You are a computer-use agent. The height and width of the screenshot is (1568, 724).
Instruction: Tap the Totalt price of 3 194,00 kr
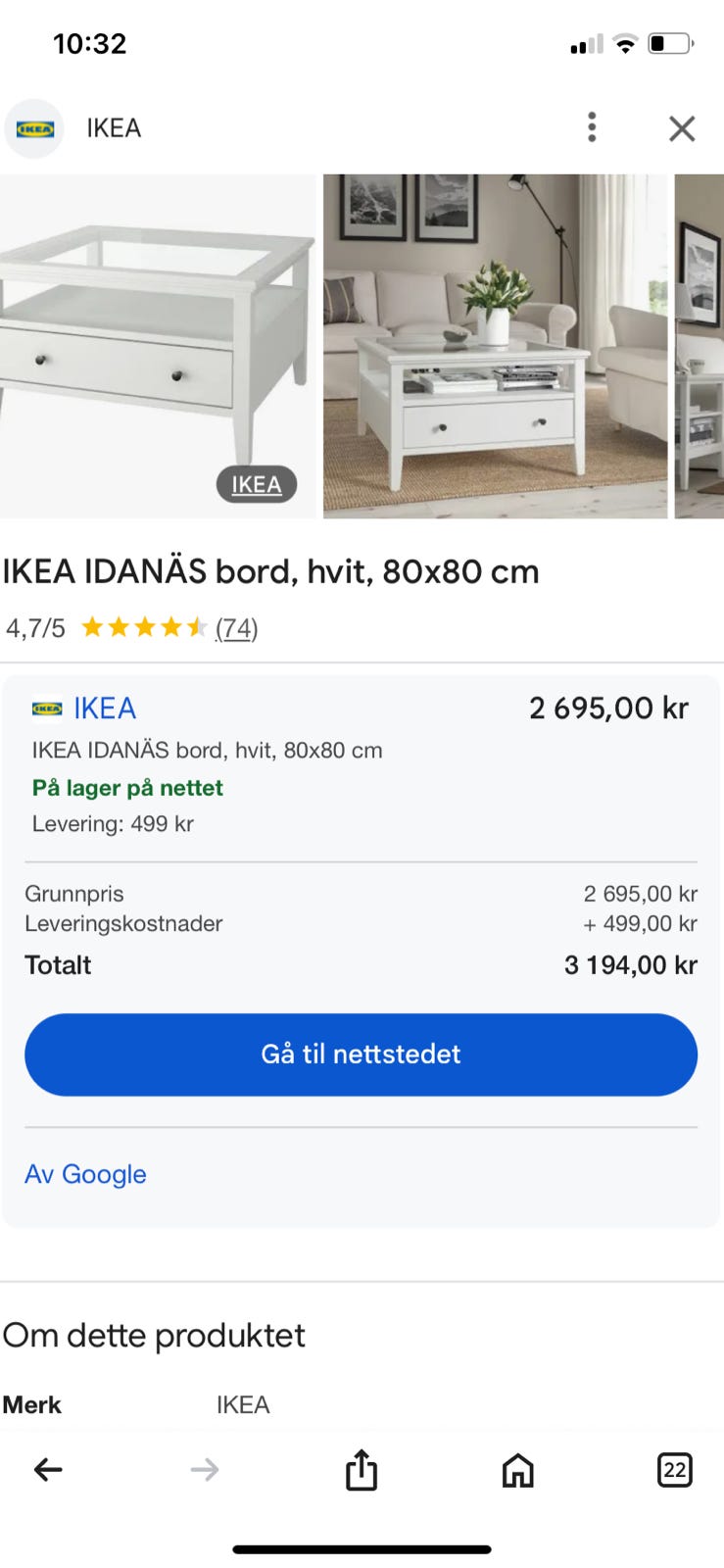point(628,964)
